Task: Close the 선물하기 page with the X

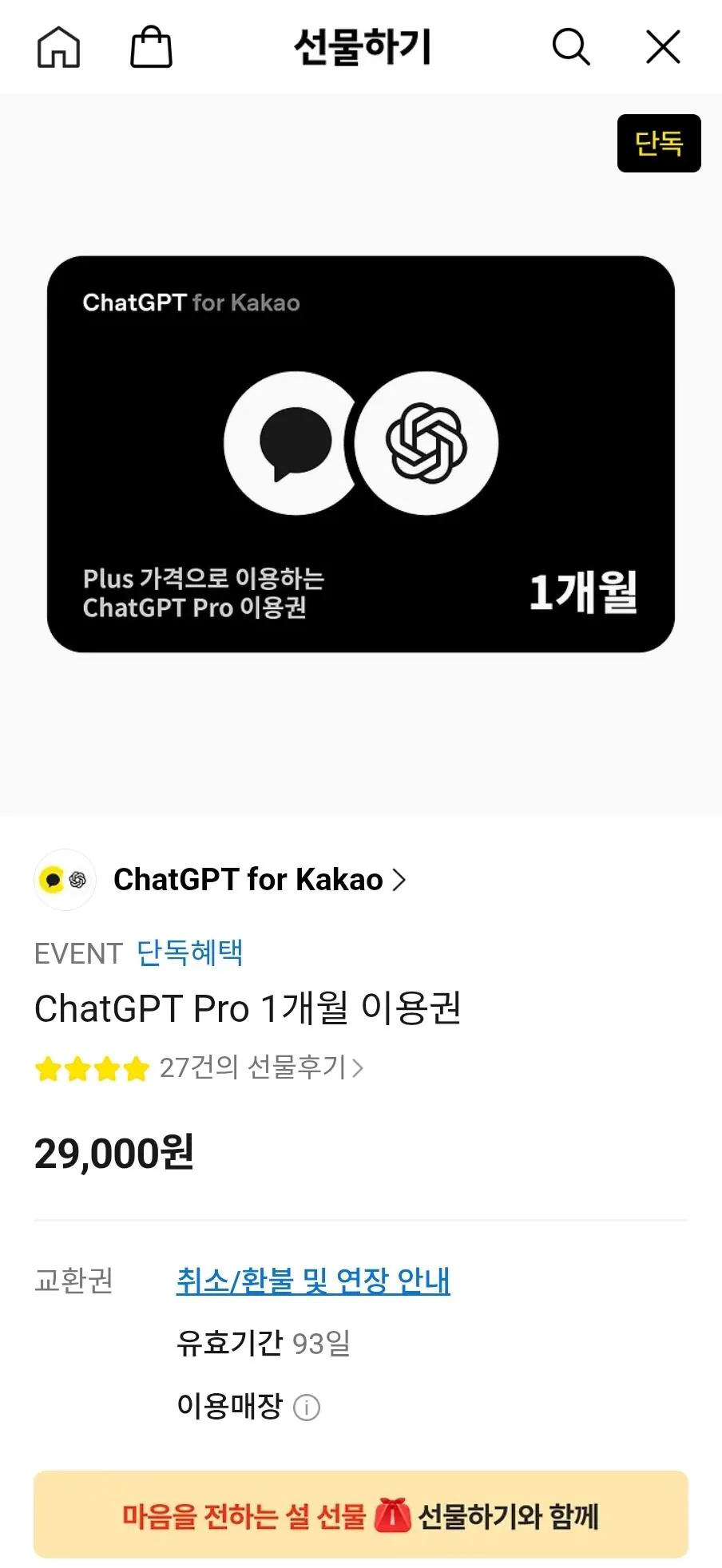Action: click(663, 46)
